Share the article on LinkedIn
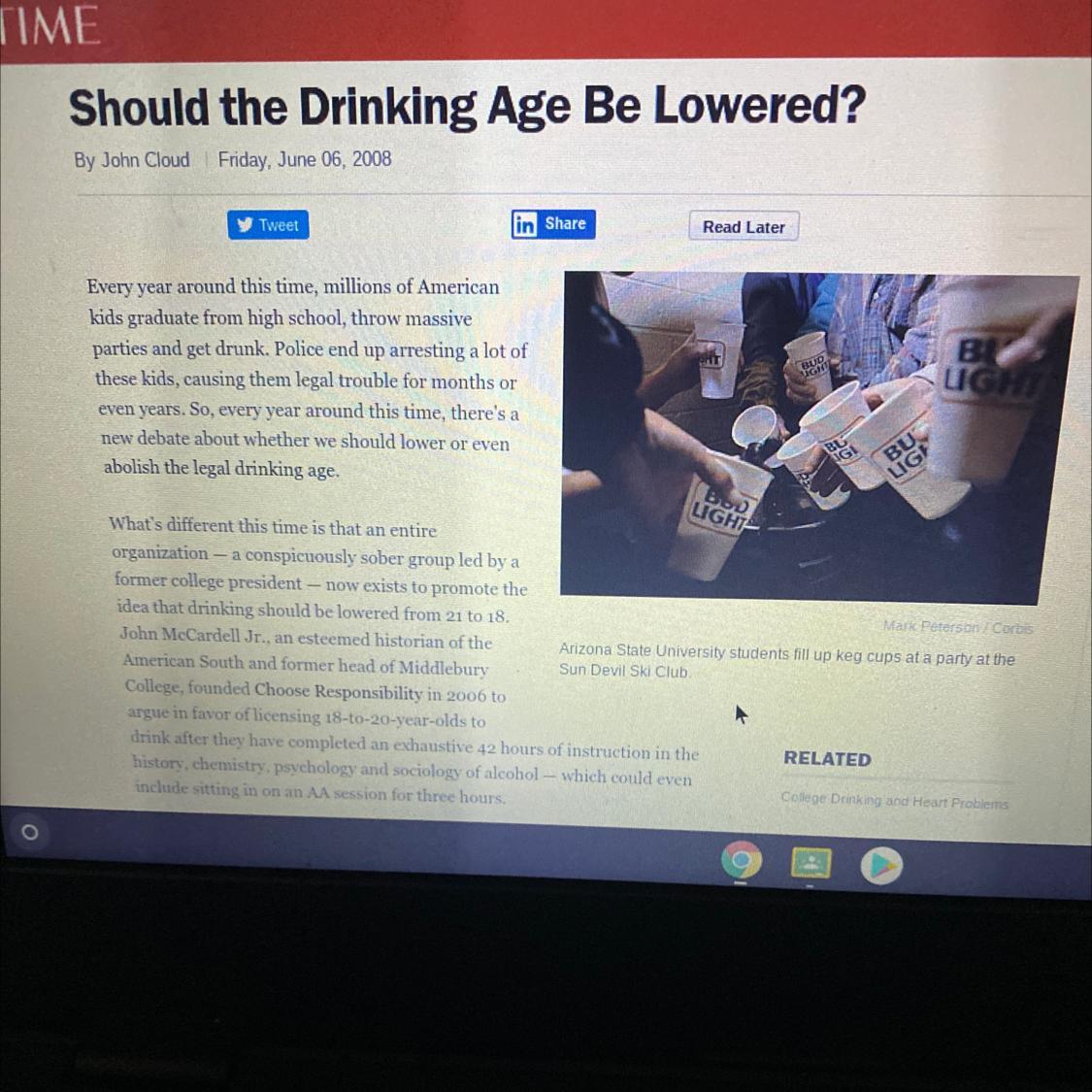 [x=553, y=223]
